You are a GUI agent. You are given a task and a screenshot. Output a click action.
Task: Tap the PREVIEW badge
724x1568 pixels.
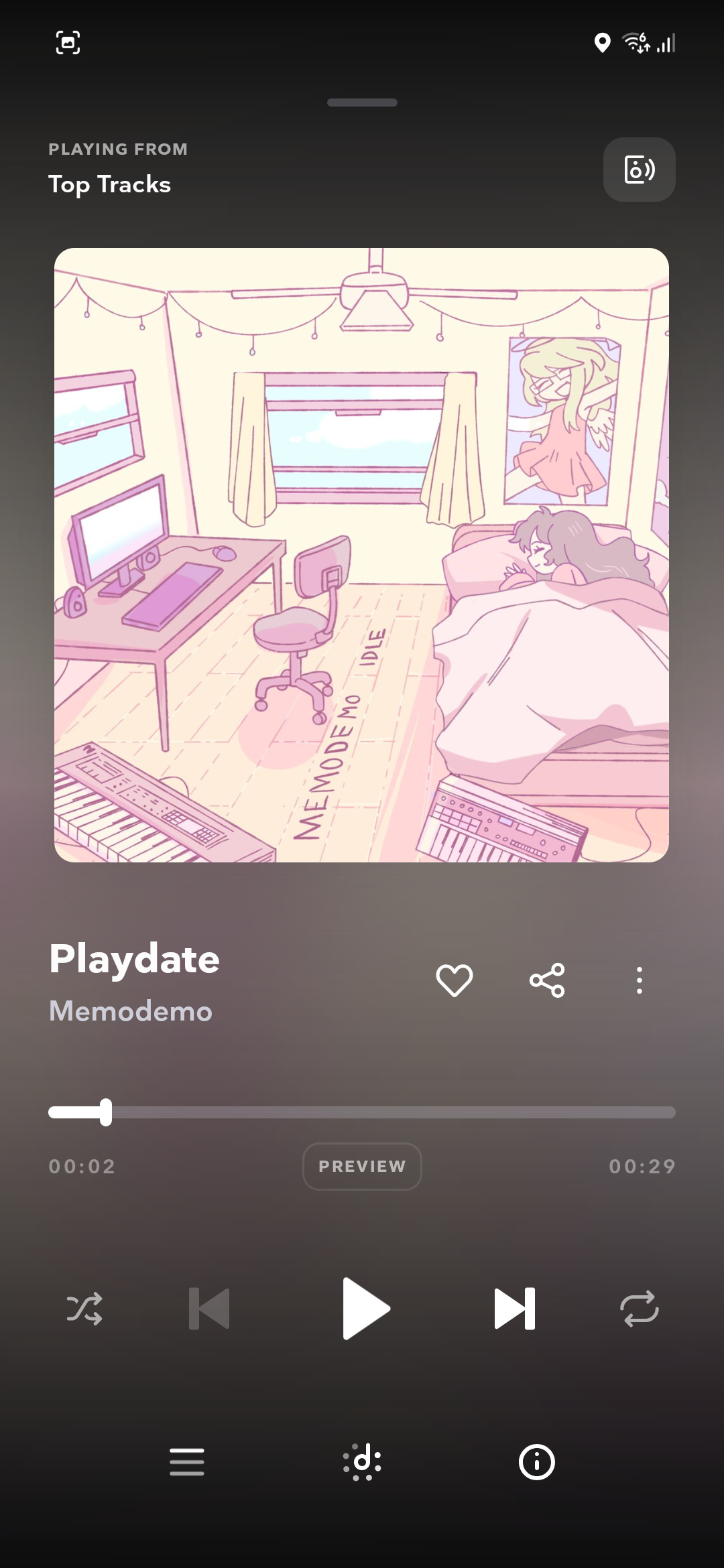362,1167
